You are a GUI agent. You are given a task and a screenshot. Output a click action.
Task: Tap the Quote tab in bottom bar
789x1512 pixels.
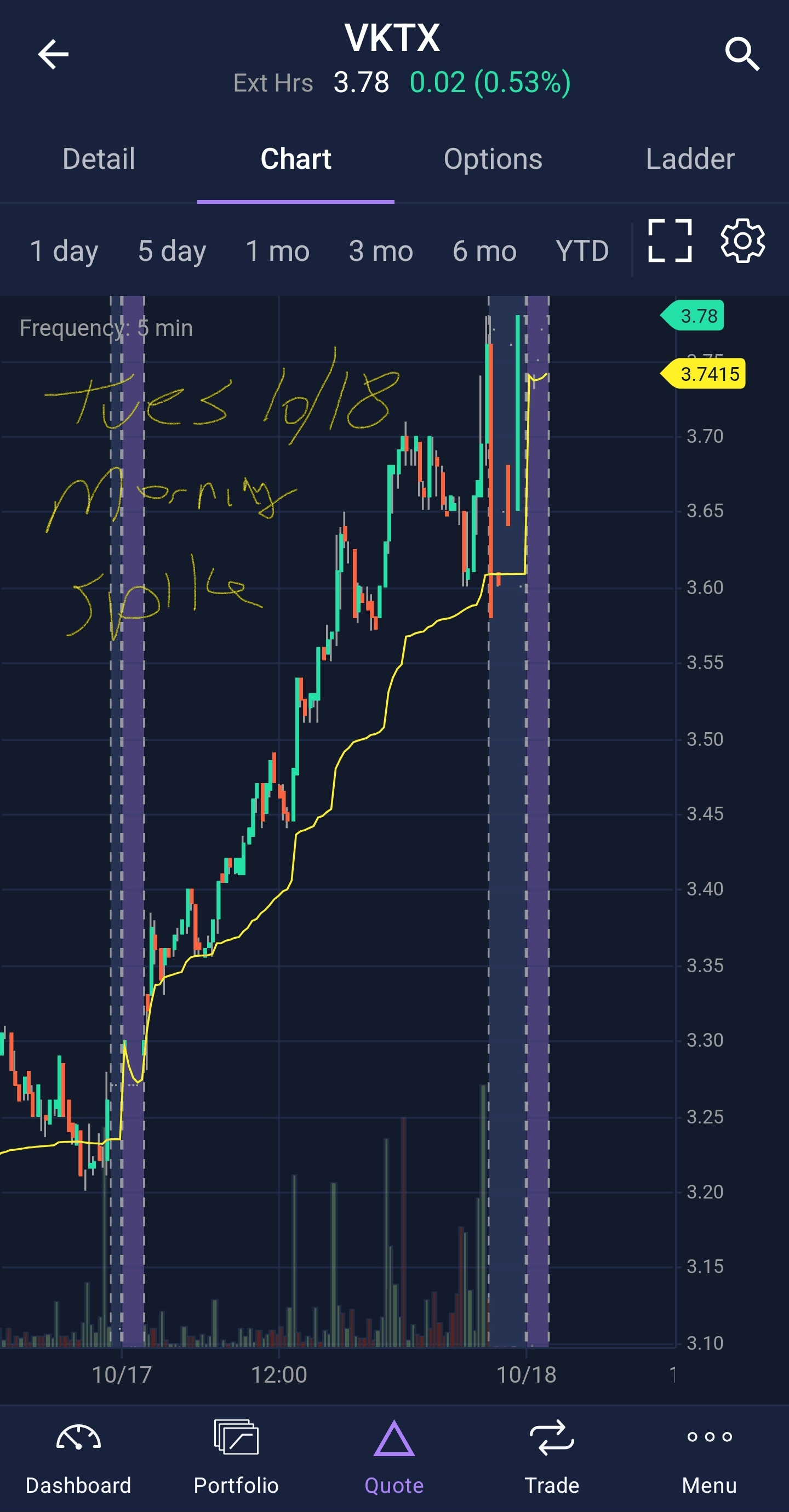[x=394, y=1457]
